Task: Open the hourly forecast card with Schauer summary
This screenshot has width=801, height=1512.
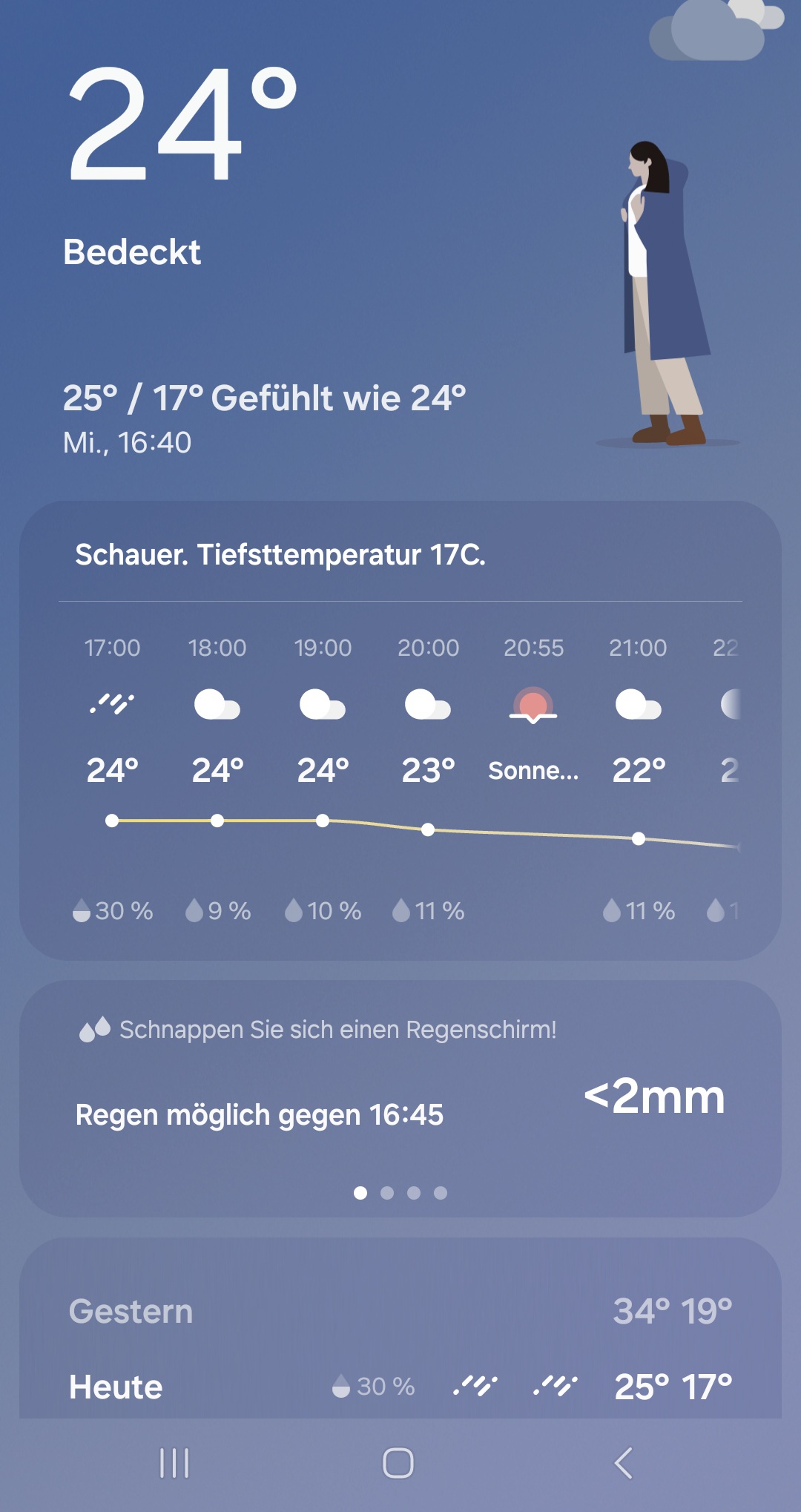Action: (x=400, y=730)
